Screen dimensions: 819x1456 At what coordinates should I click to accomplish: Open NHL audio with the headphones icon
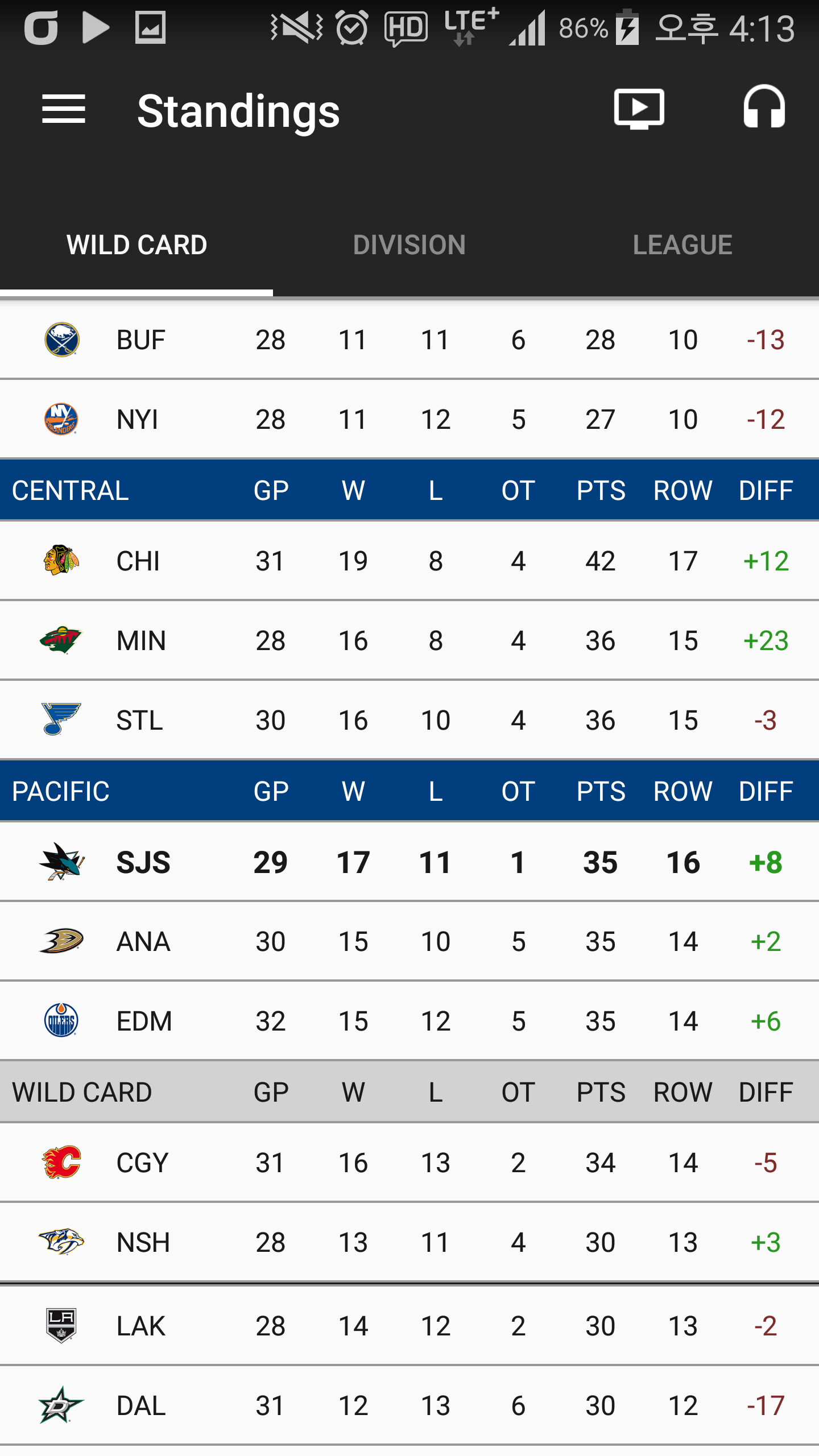(764, 108)
